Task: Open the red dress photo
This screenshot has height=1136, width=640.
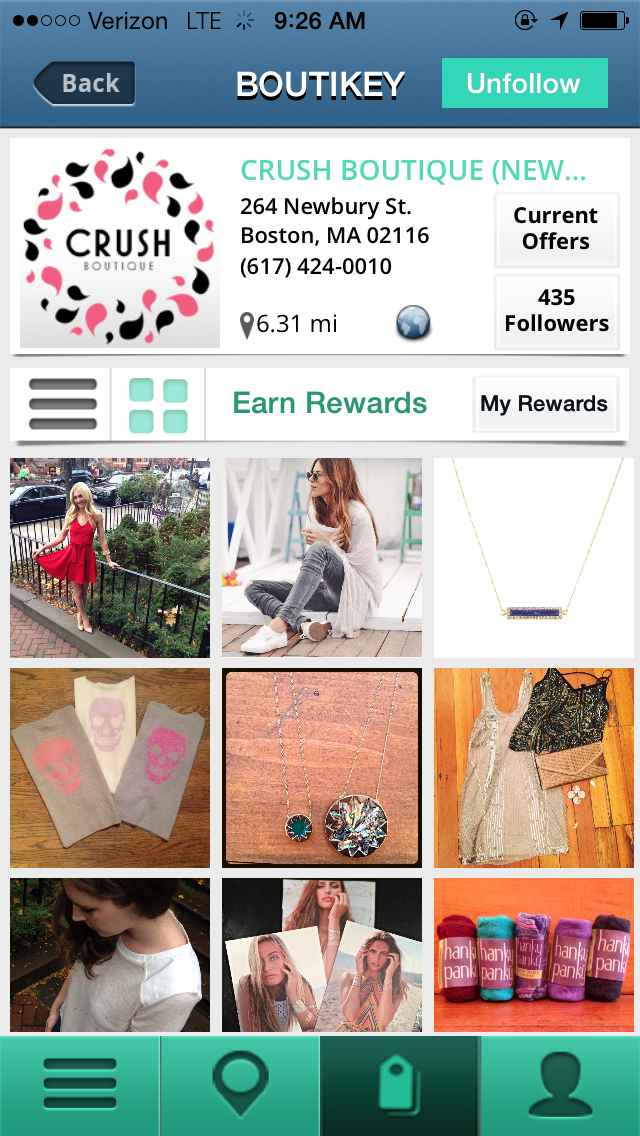Action: point(110,557)
